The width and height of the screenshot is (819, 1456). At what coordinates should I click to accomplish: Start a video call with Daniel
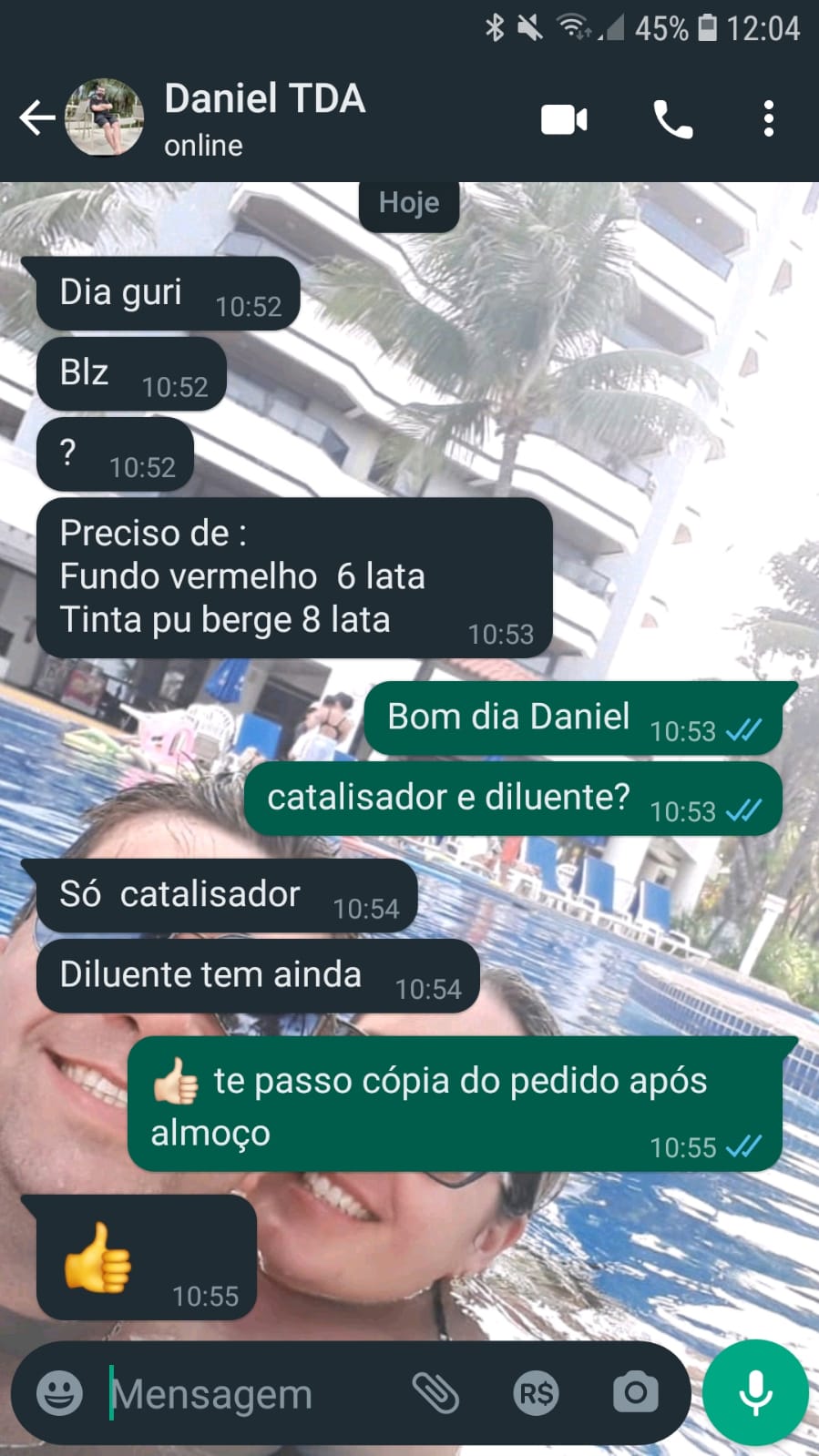pyautogui.click(x=564, y=119)
